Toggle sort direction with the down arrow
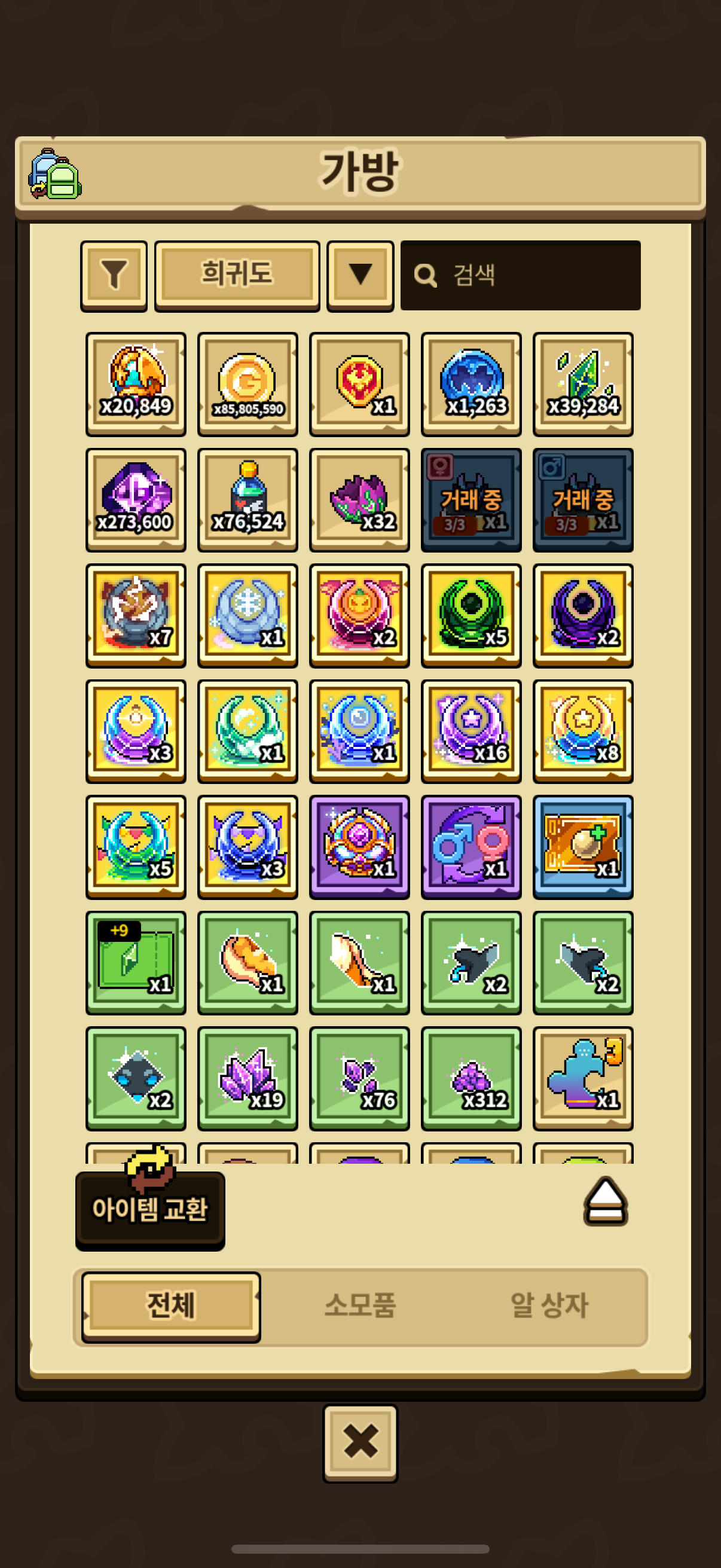 pyautogui.click(x=360, y=275)
